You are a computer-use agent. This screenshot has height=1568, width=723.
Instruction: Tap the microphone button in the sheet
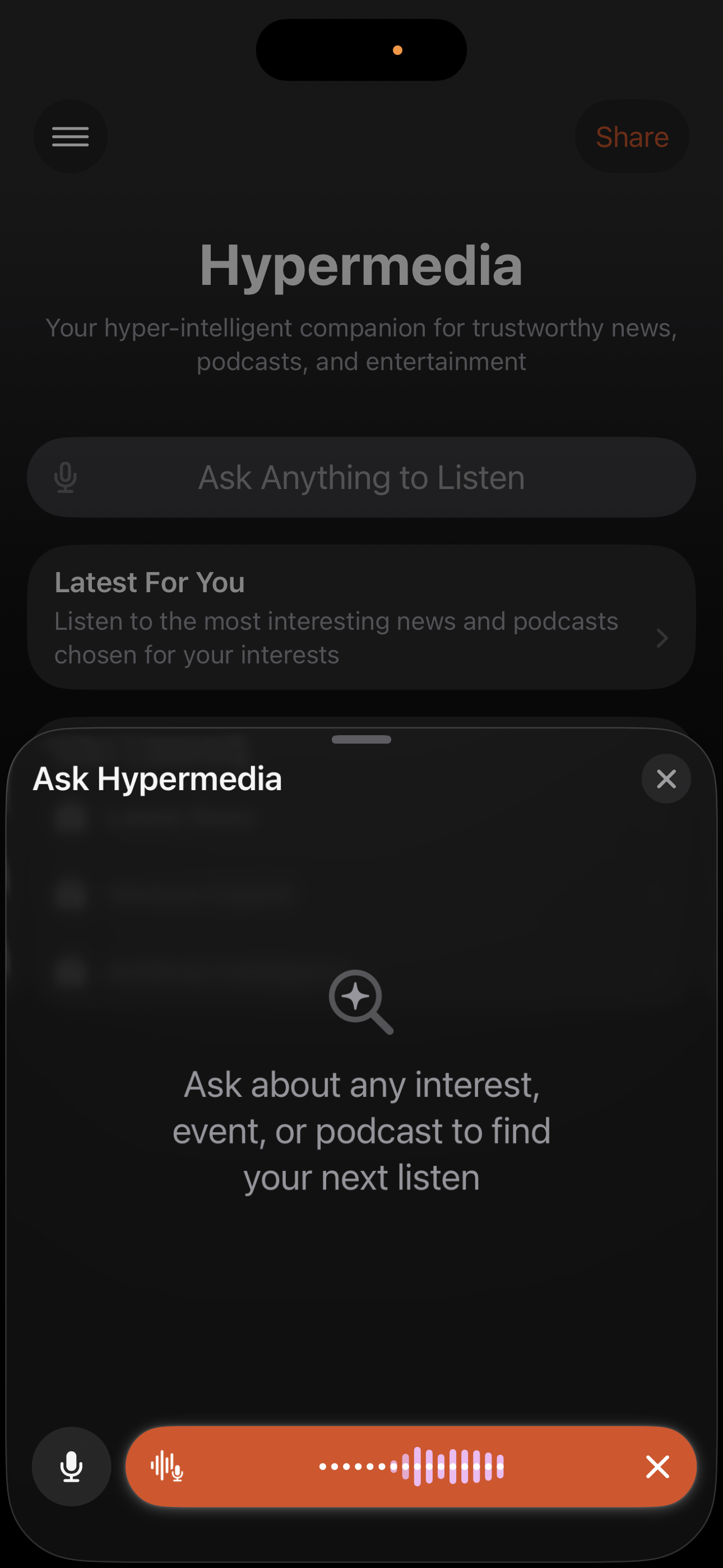71,1466
